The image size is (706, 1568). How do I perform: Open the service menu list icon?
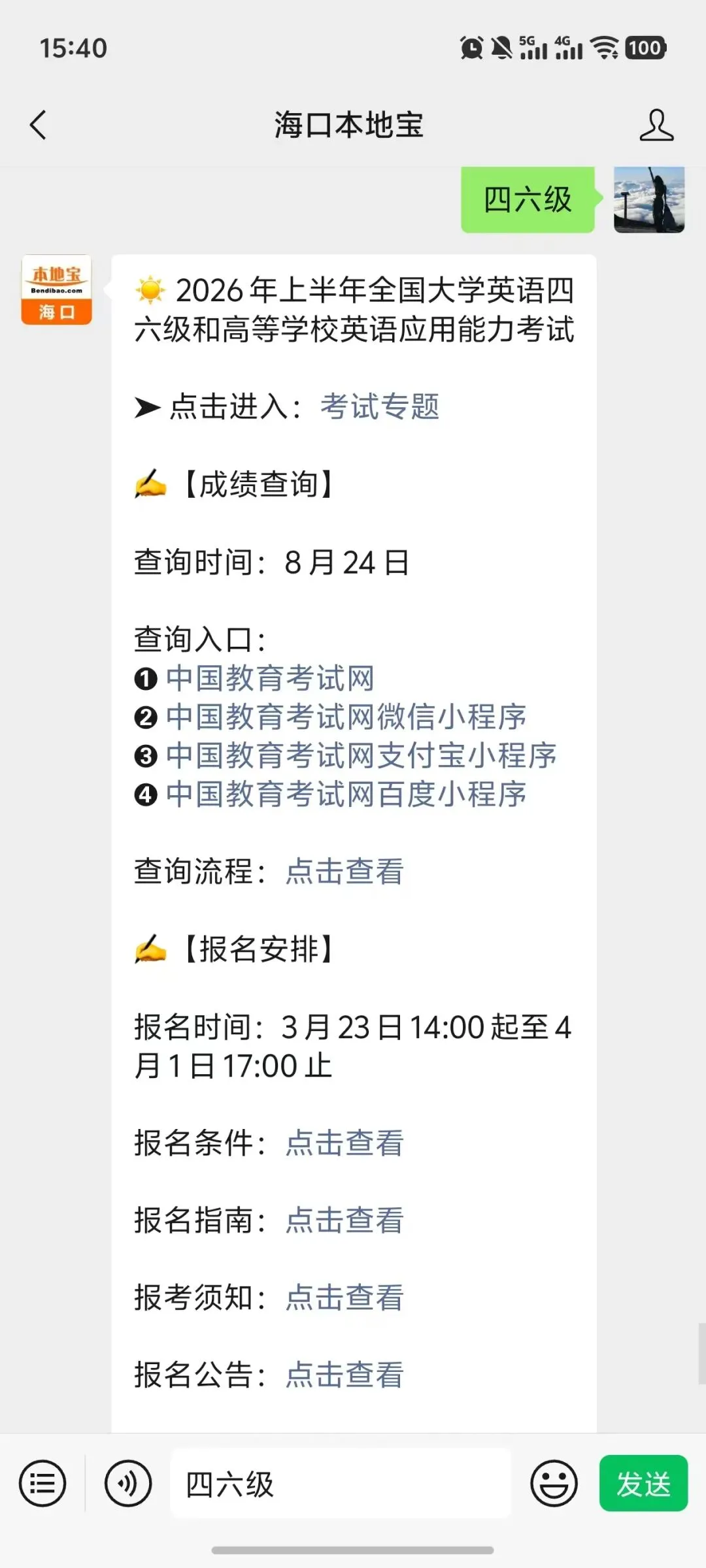pos(42,1484)
